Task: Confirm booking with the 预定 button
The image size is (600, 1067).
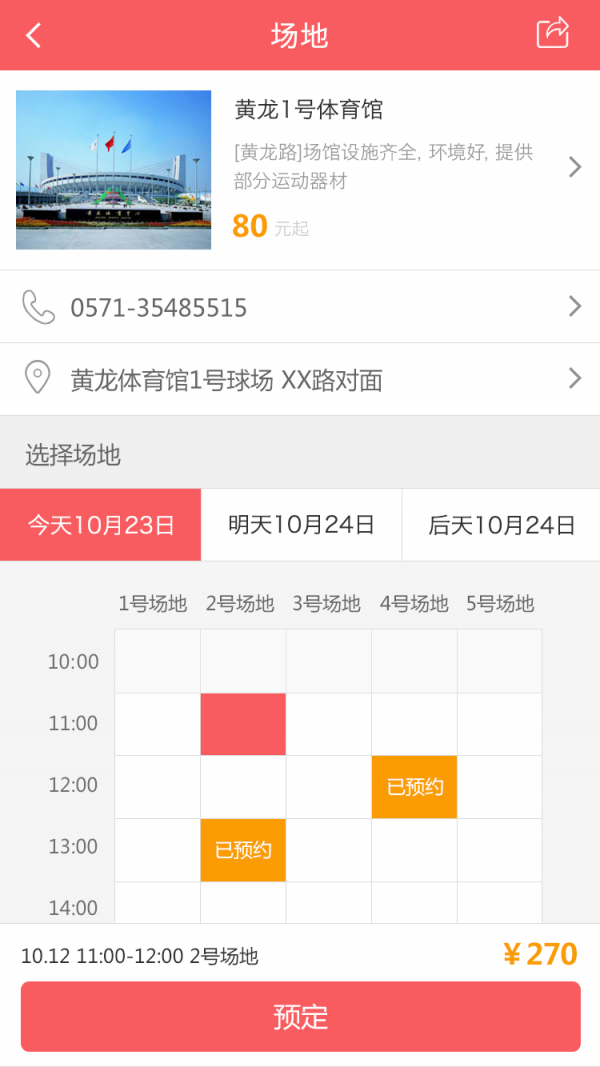Action: point(300,1017)
